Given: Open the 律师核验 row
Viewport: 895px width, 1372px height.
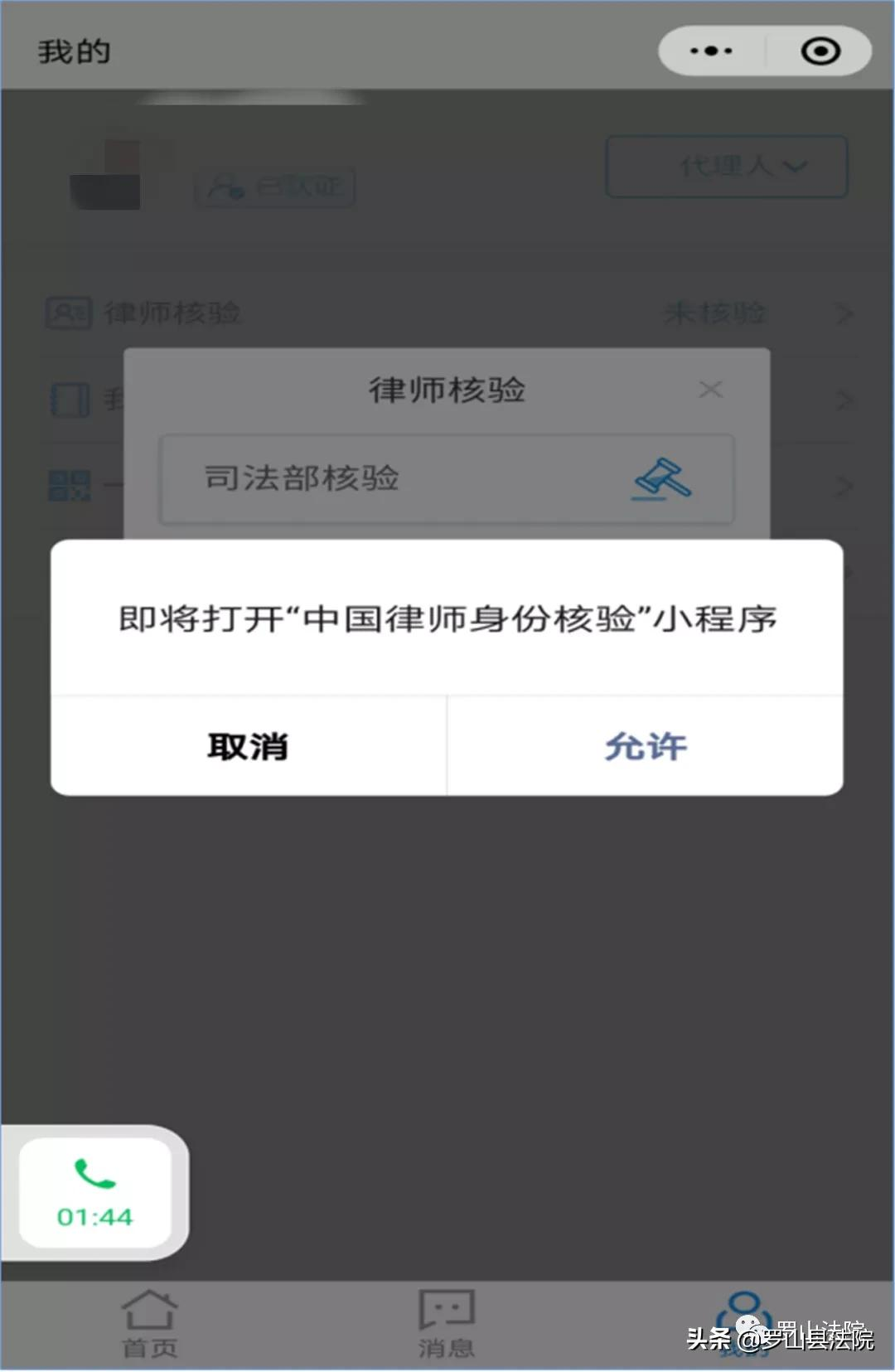Looking at the screenshot, I should [x=446, y=313].
